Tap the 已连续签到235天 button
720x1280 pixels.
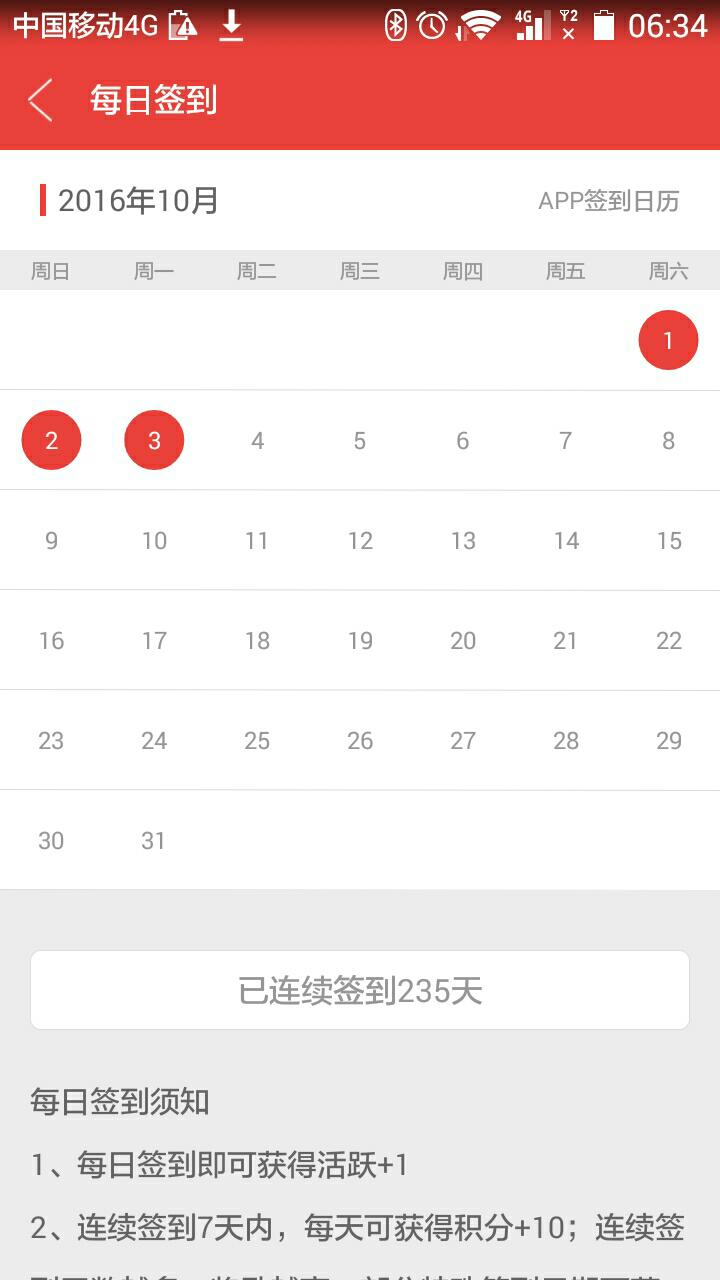point(360,990)
